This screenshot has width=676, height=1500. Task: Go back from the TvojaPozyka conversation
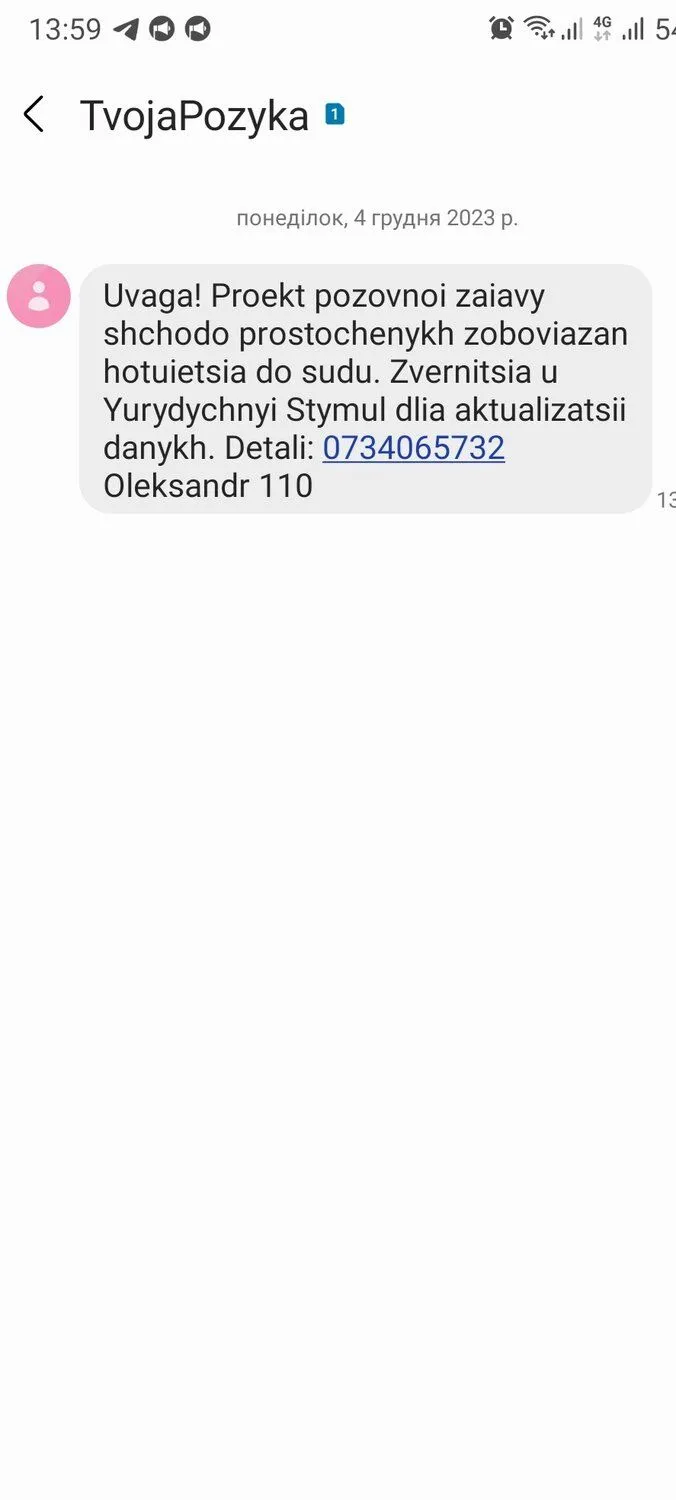point(34,115)
